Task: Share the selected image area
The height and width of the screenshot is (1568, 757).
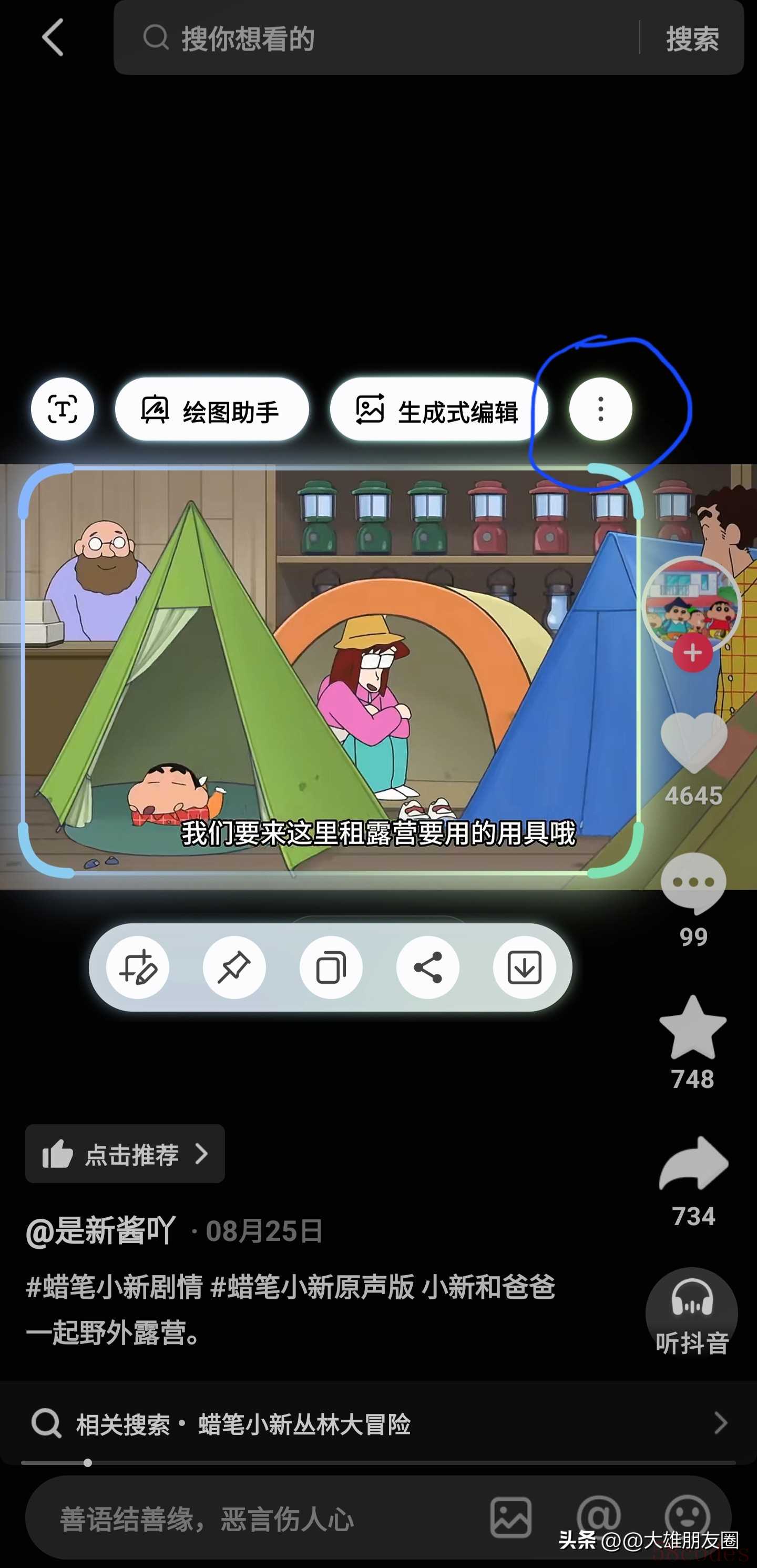Action: tap(428, 967)
